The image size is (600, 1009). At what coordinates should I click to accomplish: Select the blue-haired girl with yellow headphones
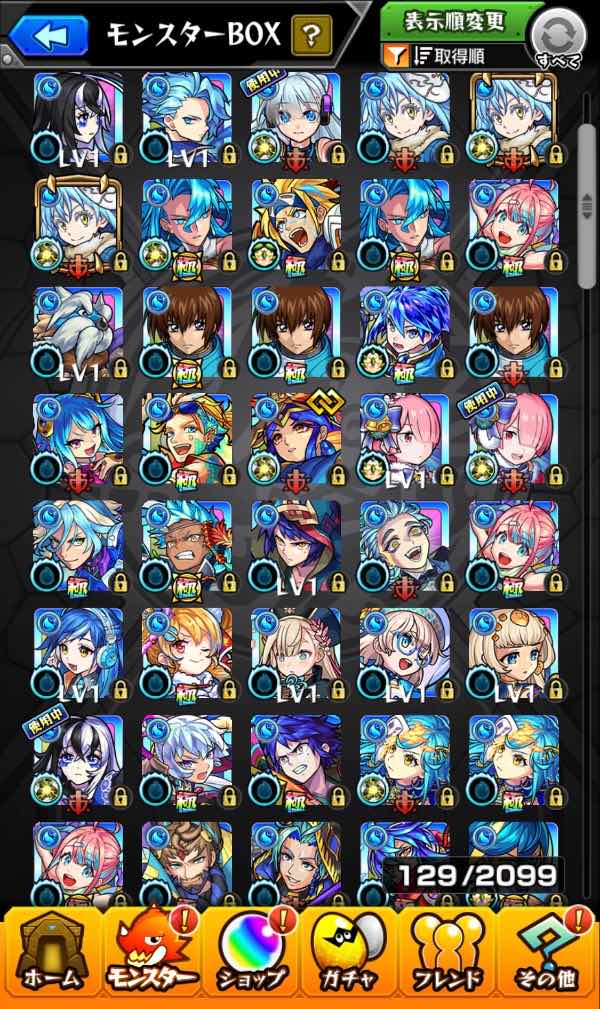point(78,652)
